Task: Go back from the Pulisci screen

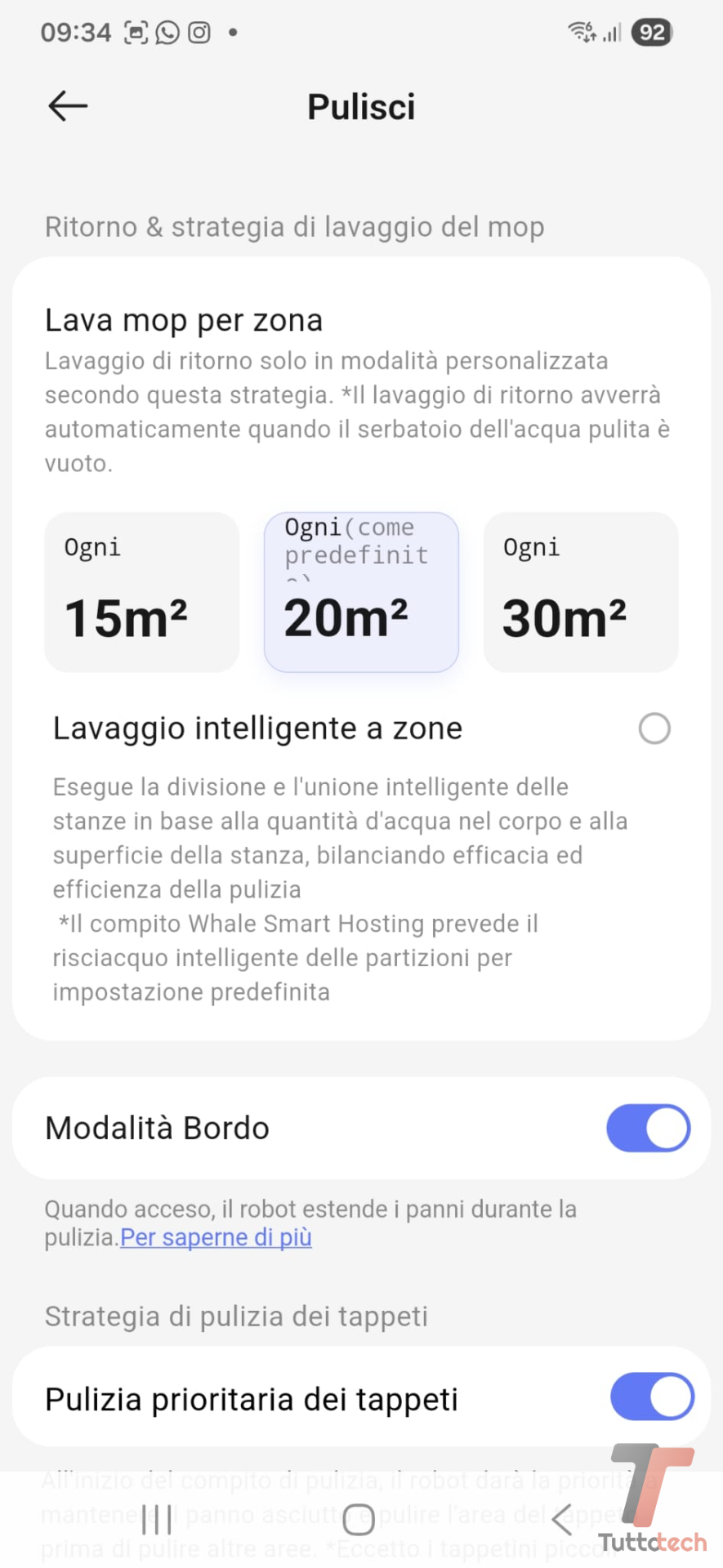Action: tap(68, 106)
